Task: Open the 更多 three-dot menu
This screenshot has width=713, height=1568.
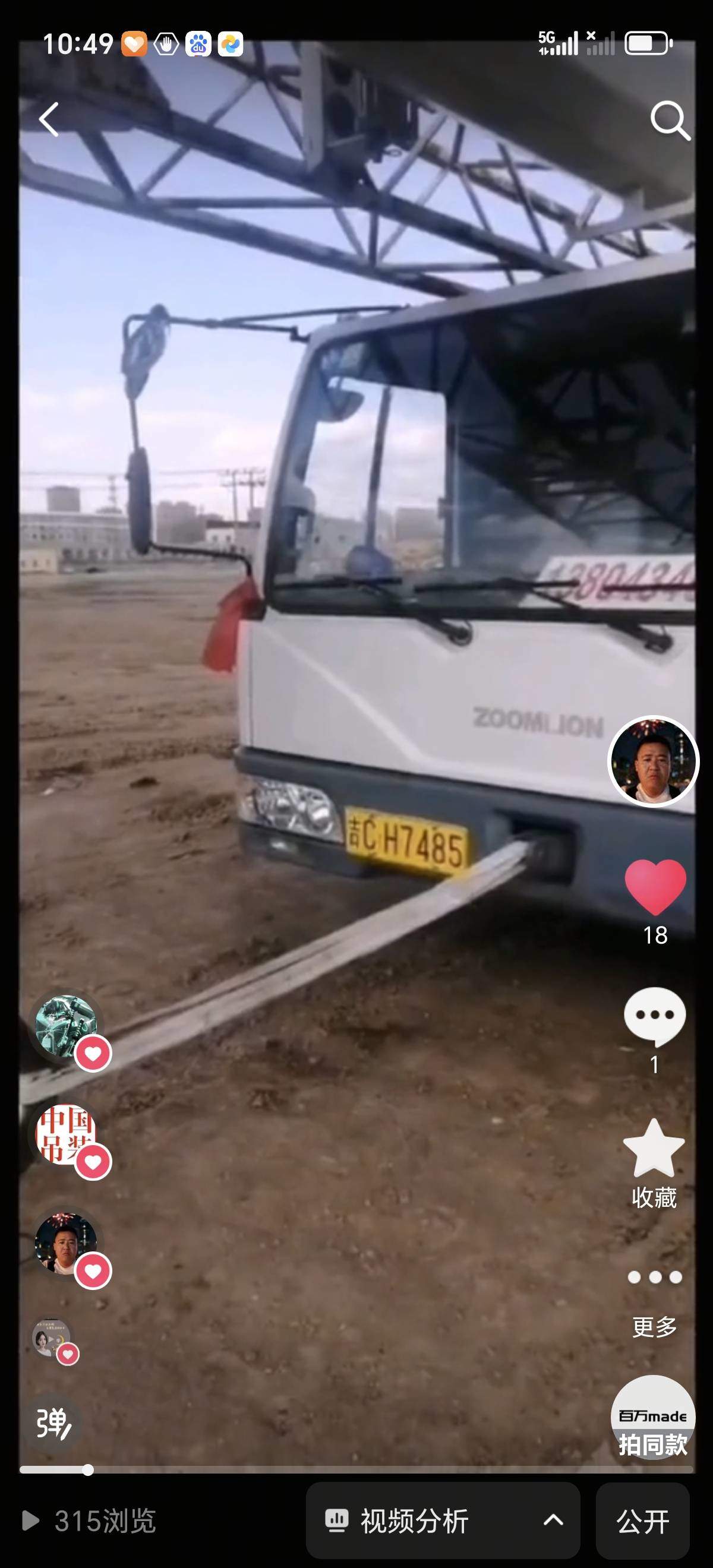Action: (x=655, y=1278)
